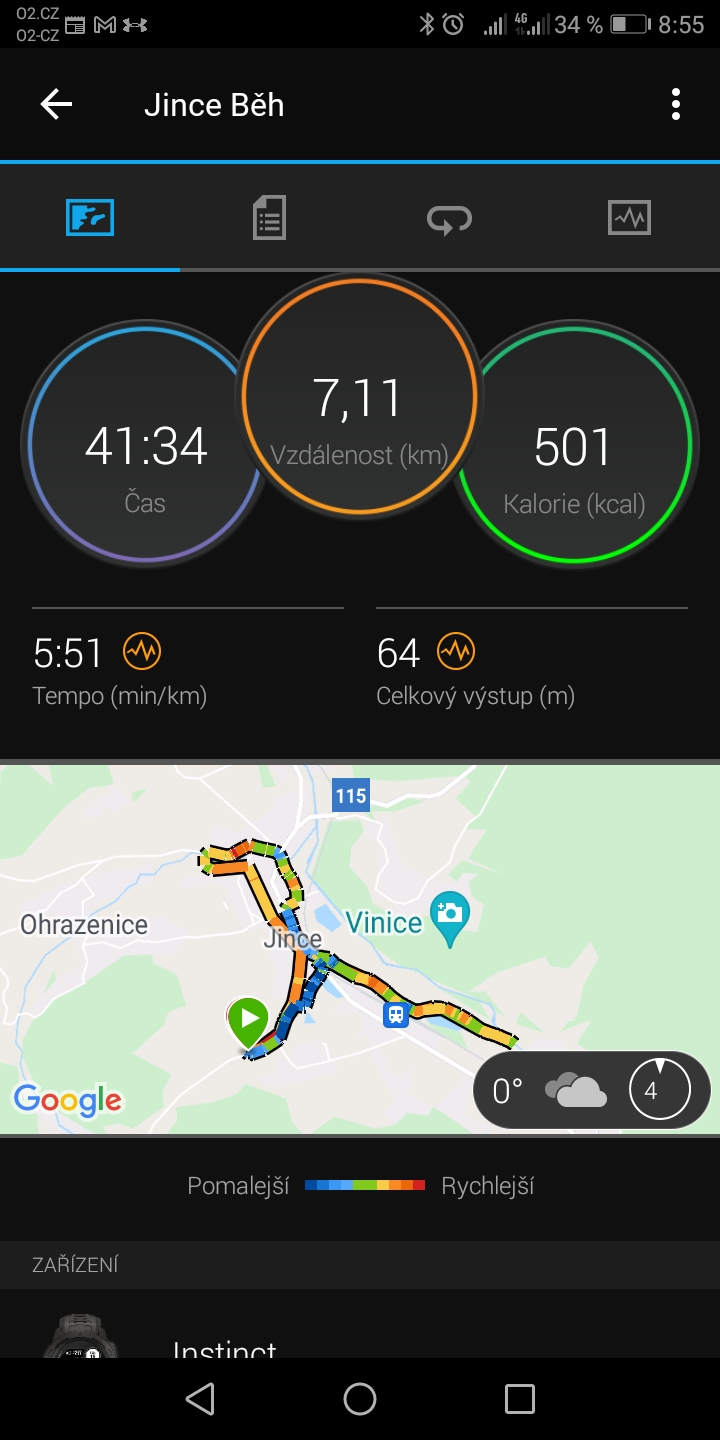Tap the Celkový výstup insights icon
This screenshot has width=720, height=1440.
click(x=456, y=652)
